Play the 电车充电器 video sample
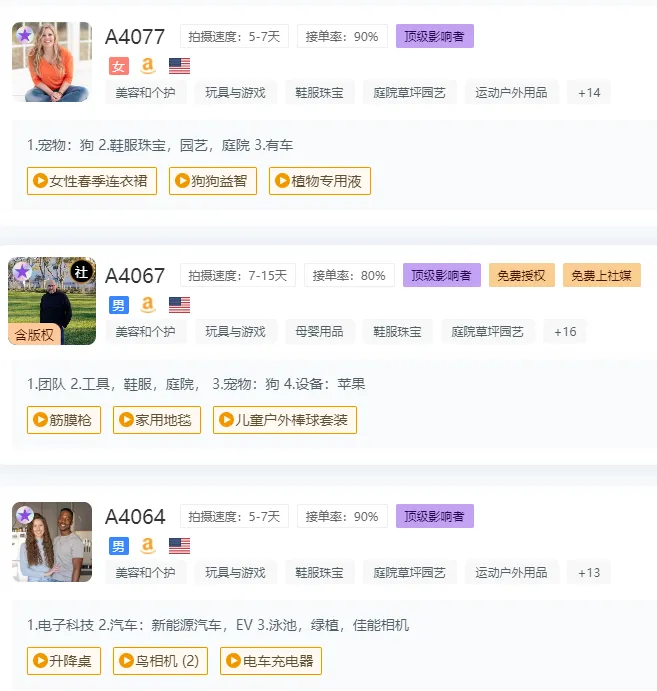Image resolution: width=657 pixels, height=691 pixels. [271, 660]
